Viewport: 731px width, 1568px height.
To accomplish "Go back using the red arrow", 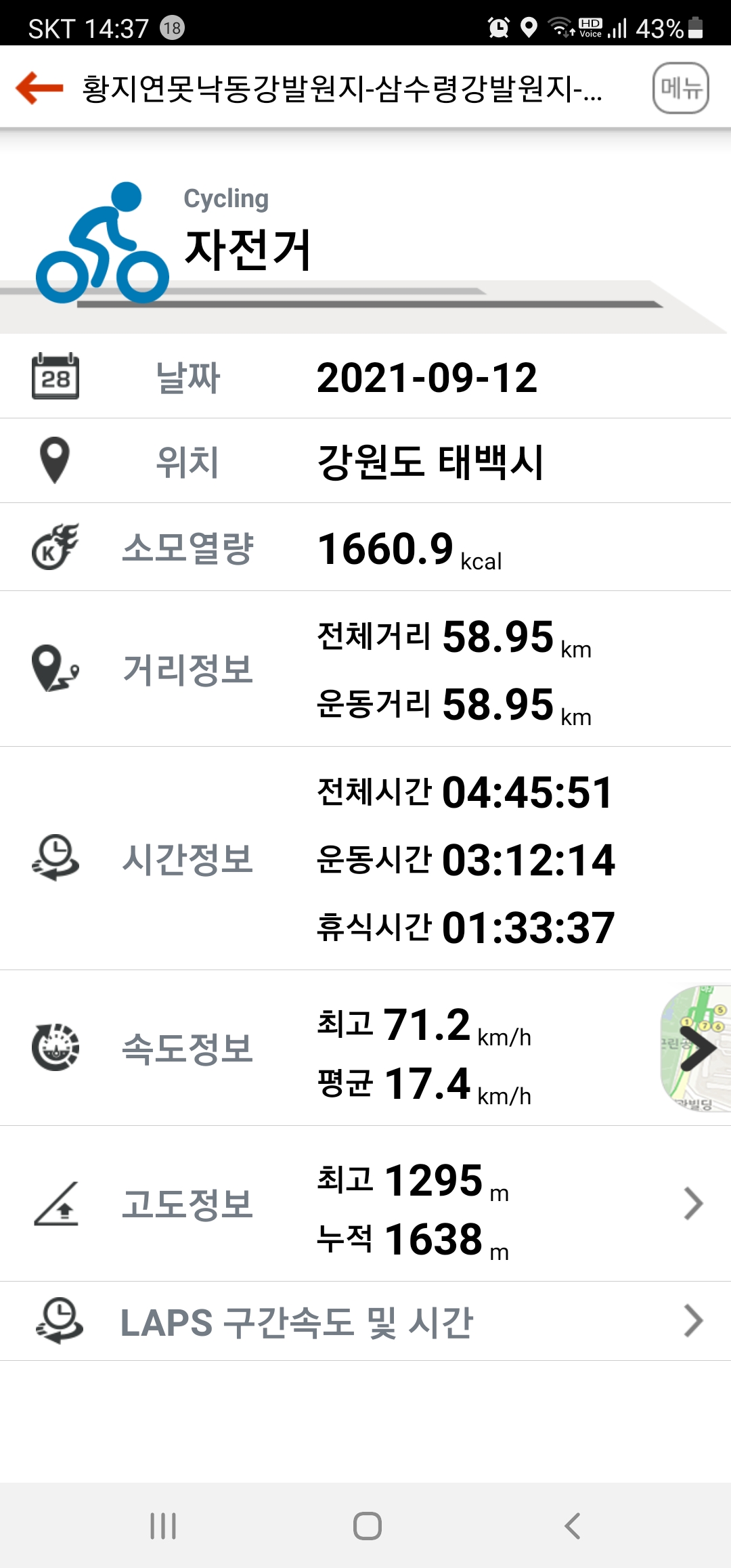I will coord(39,88).
